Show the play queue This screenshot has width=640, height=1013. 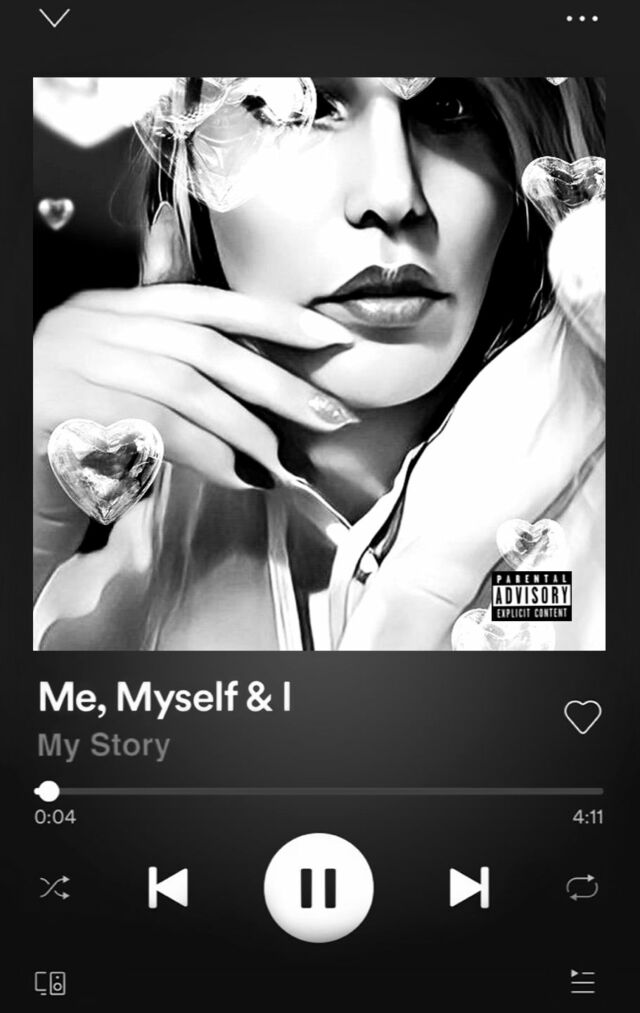tap(582, 982)
